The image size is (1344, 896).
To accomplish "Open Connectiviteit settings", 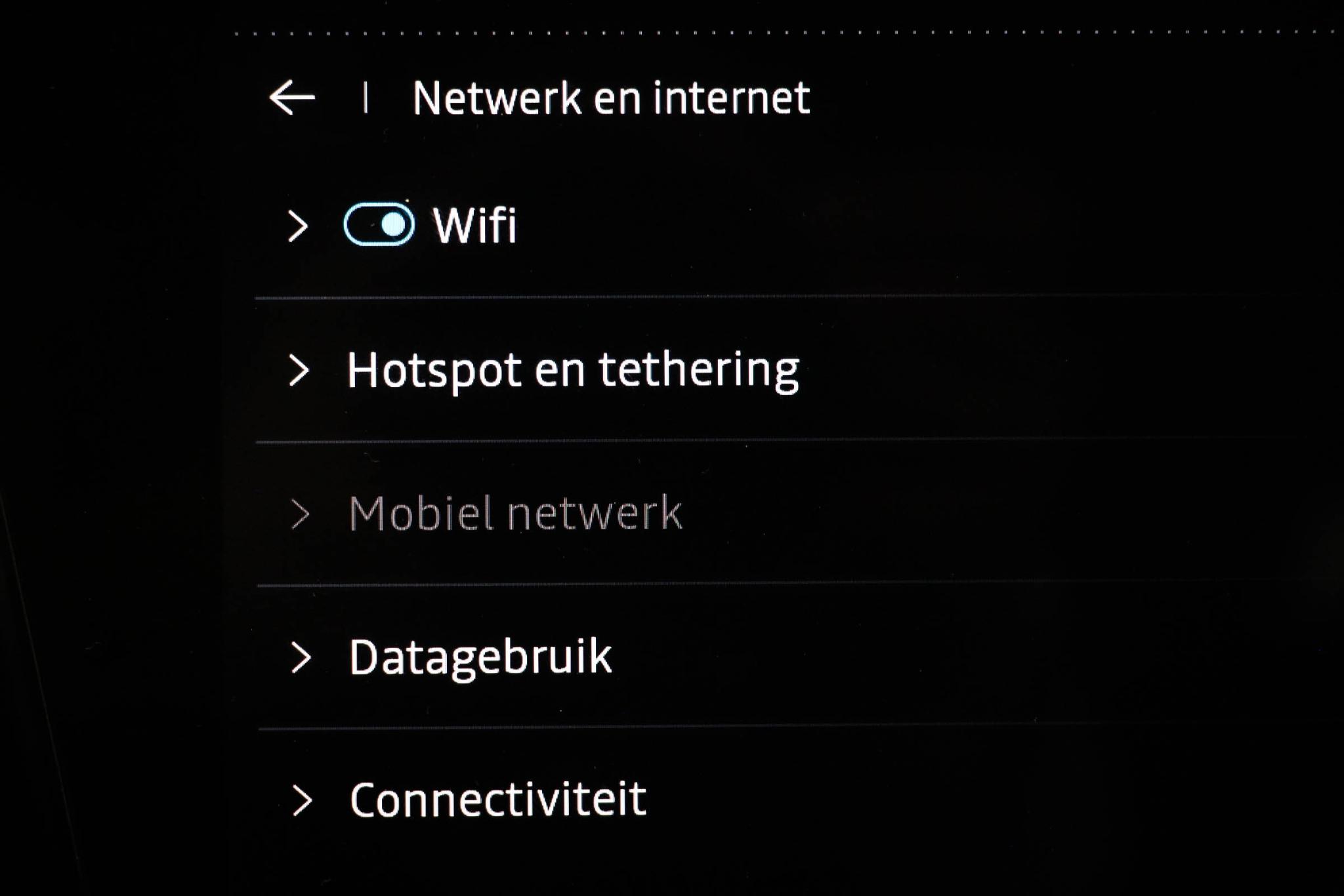I will 497,800.
